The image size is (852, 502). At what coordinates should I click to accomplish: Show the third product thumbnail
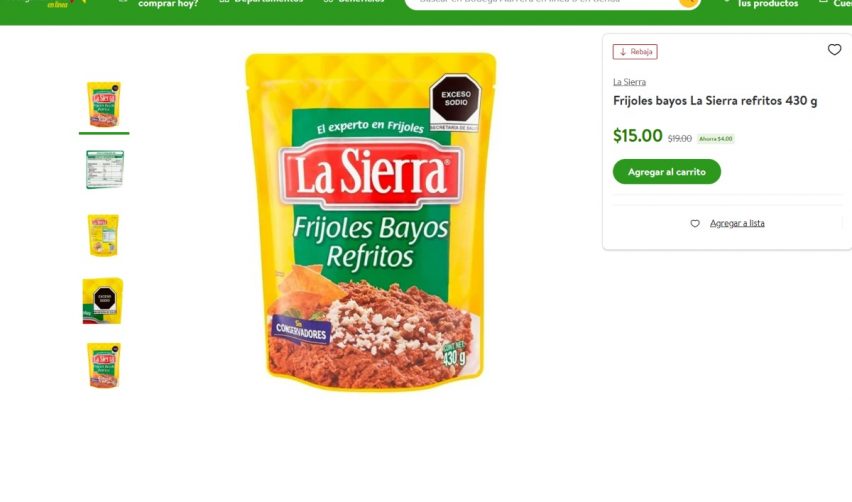tap(103, 235)
